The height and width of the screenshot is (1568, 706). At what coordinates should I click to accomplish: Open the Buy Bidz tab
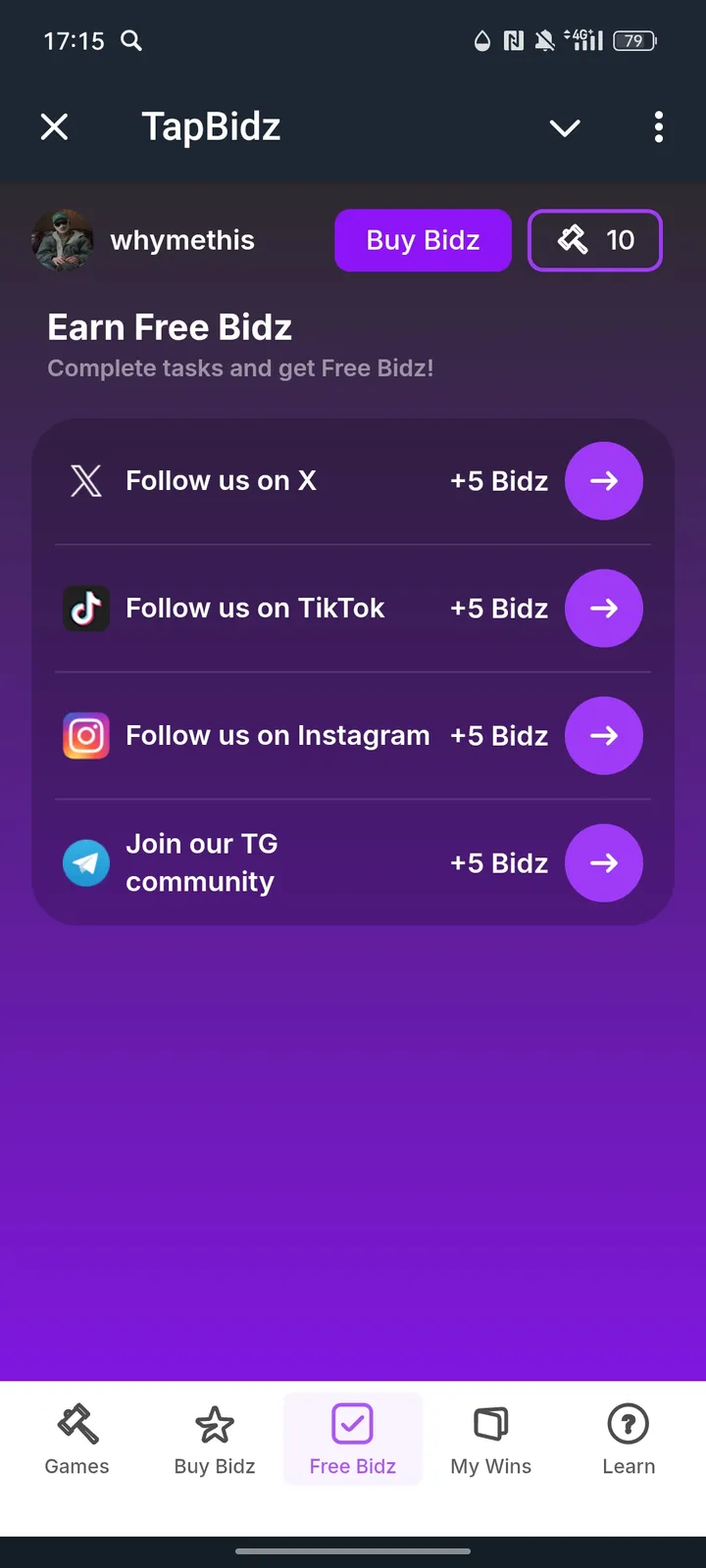(214, 1439)
